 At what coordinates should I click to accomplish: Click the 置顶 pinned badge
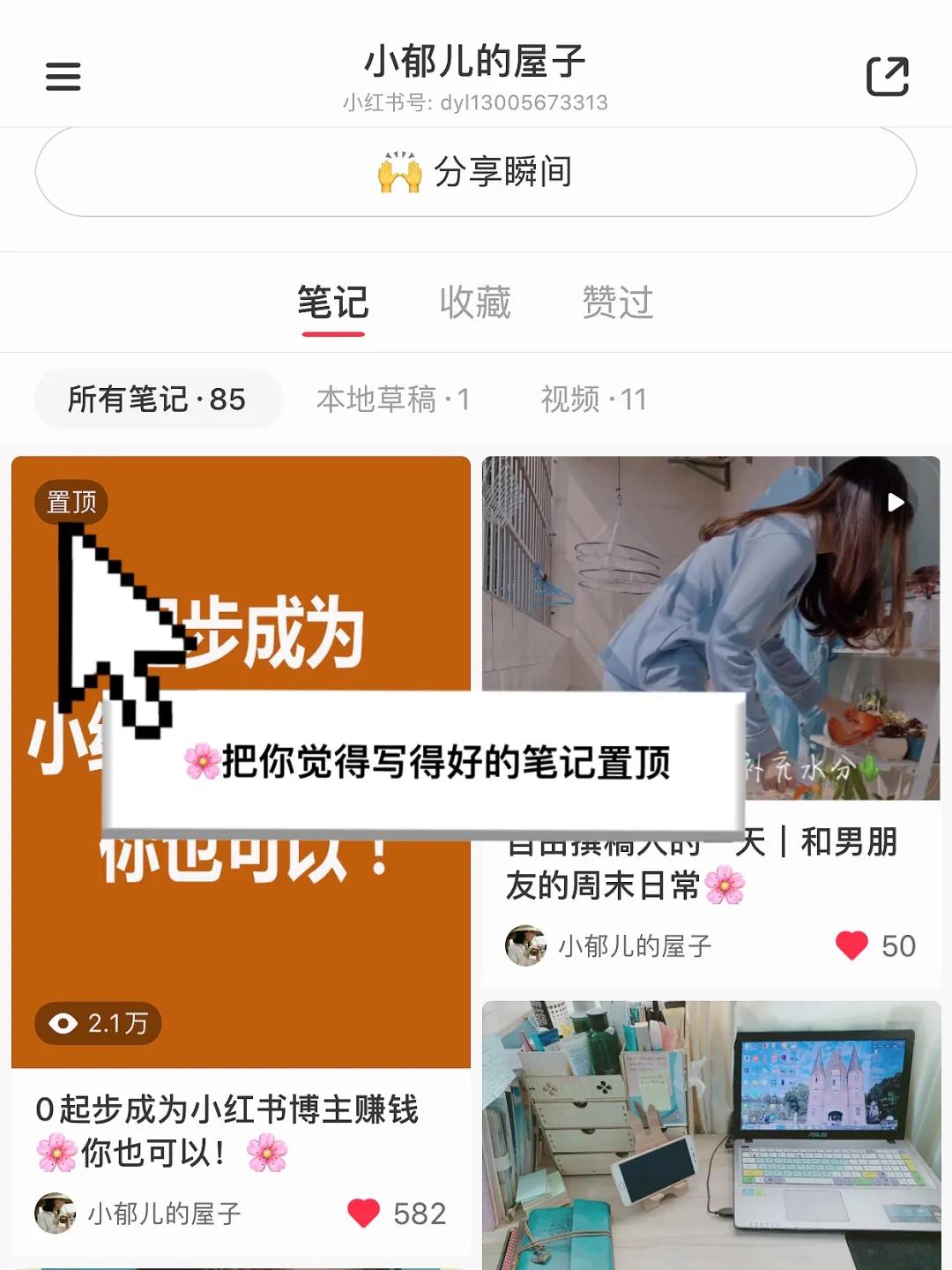(x=72, y=502)
